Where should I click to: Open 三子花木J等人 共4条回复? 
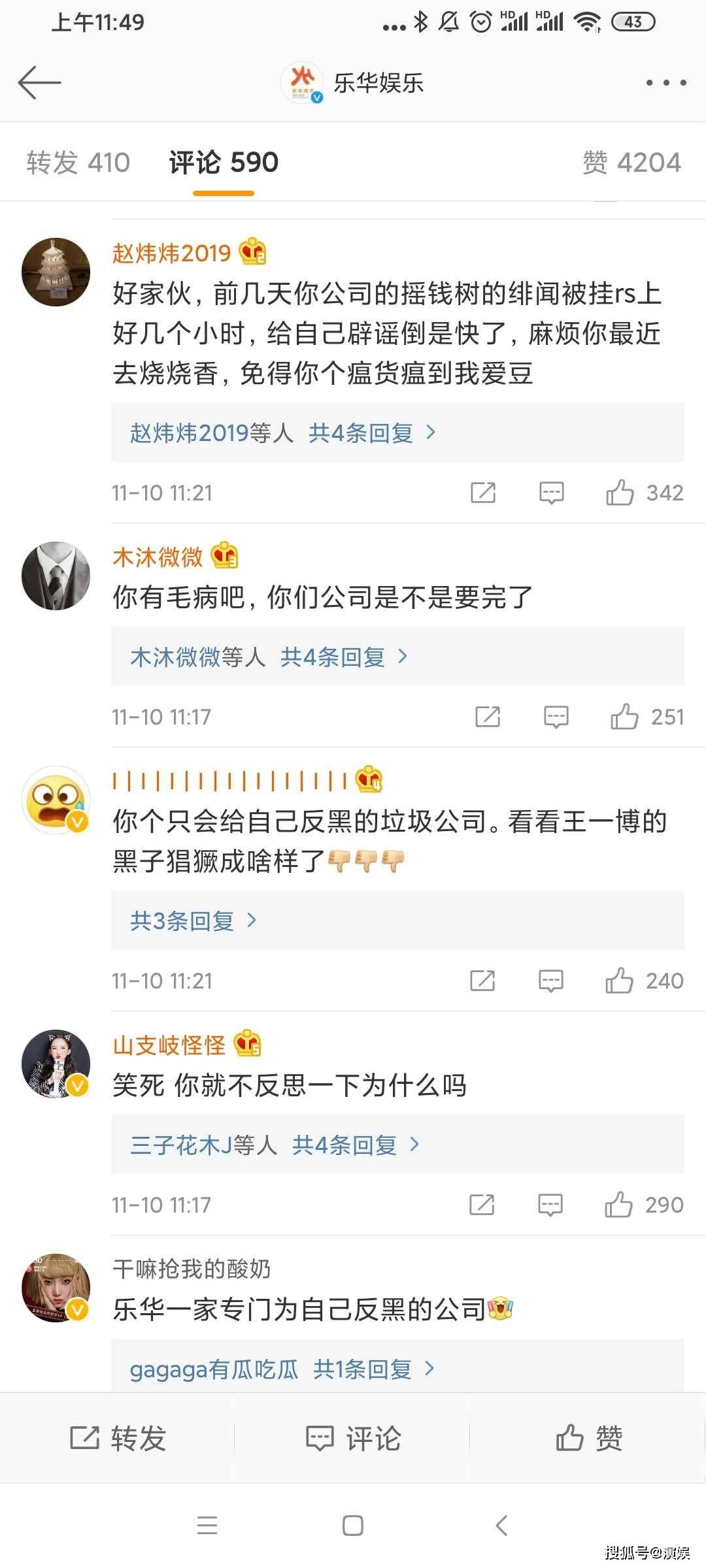(275, 1145)
